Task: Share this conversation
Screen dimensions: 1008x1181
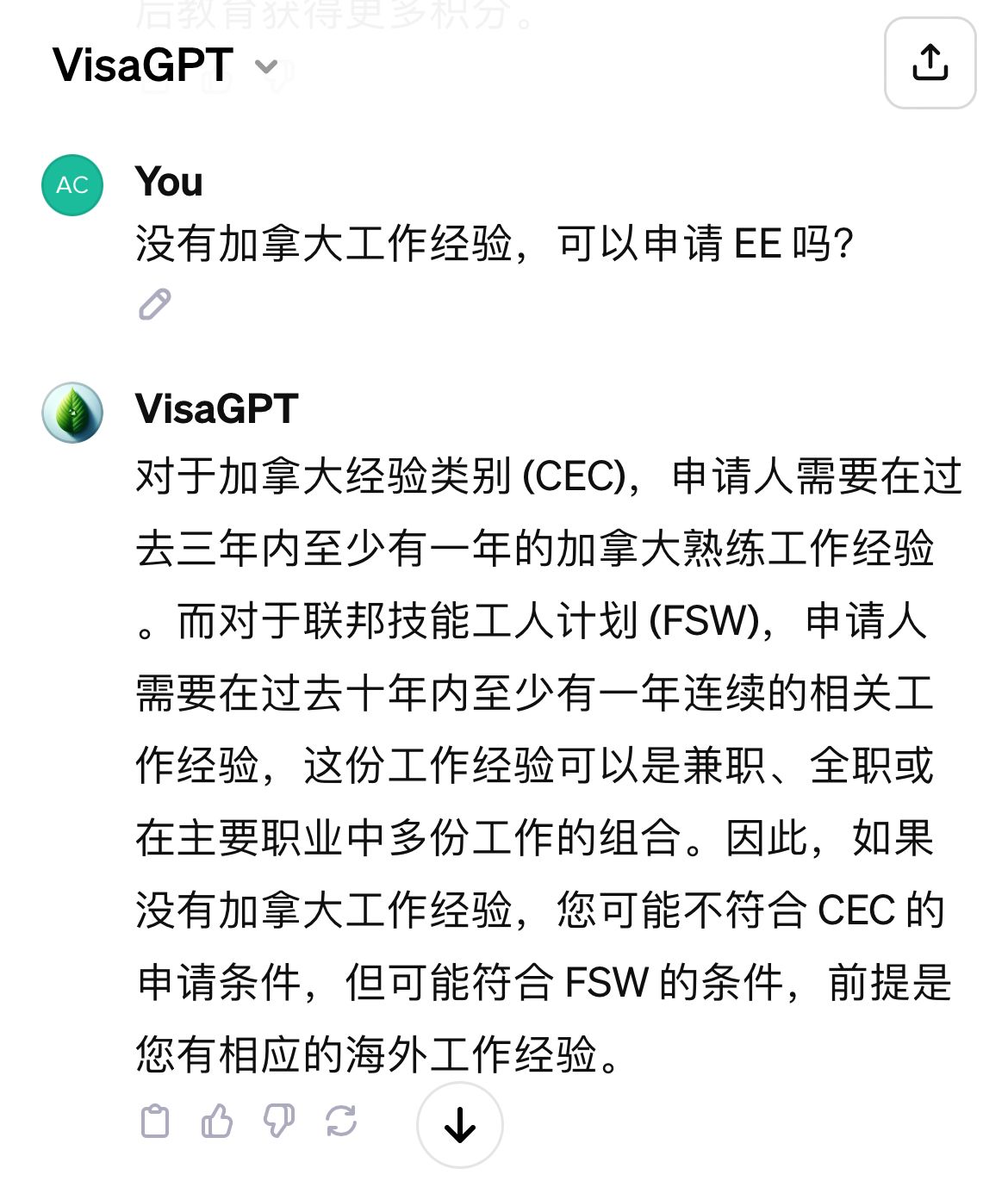Action: tap(930, 63)
